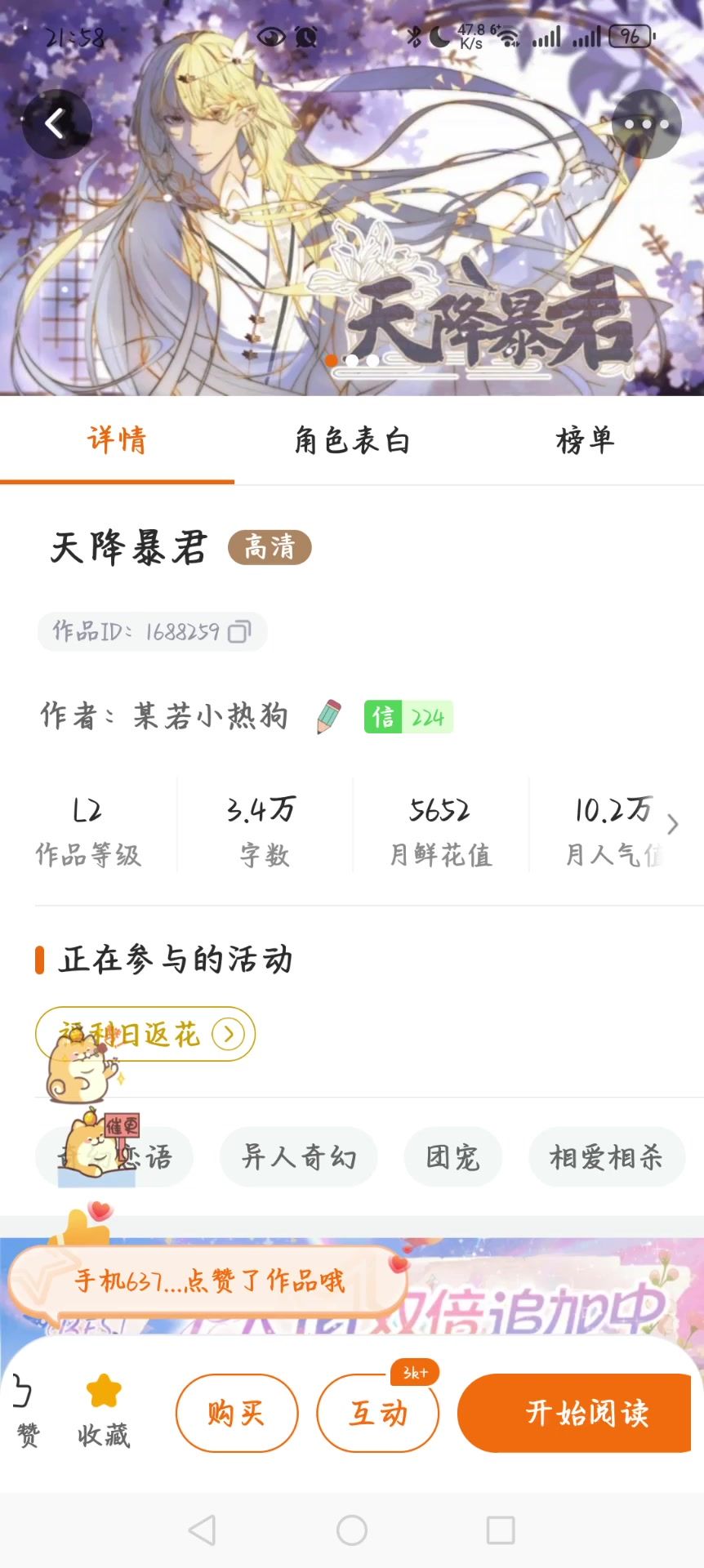Switch to the 榜单 tab

click(586, 441)
